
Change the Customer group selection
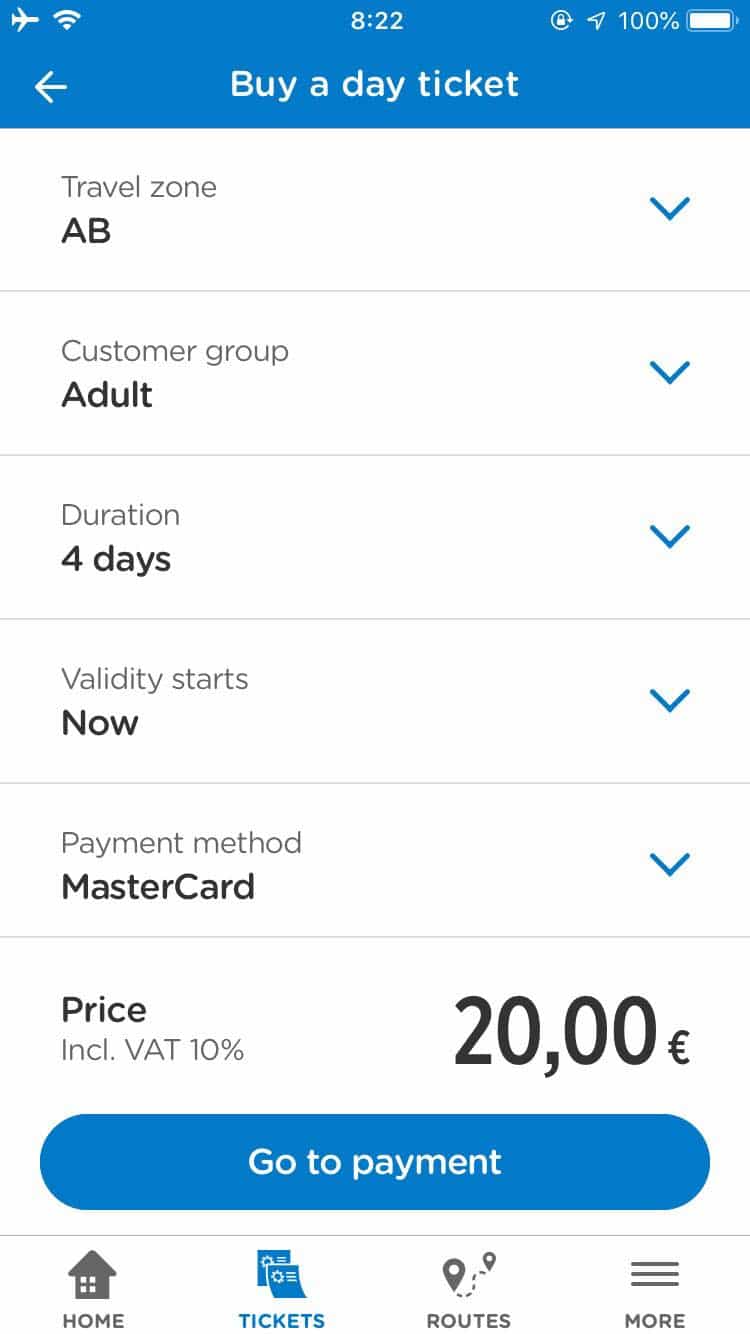pos(375,373)
